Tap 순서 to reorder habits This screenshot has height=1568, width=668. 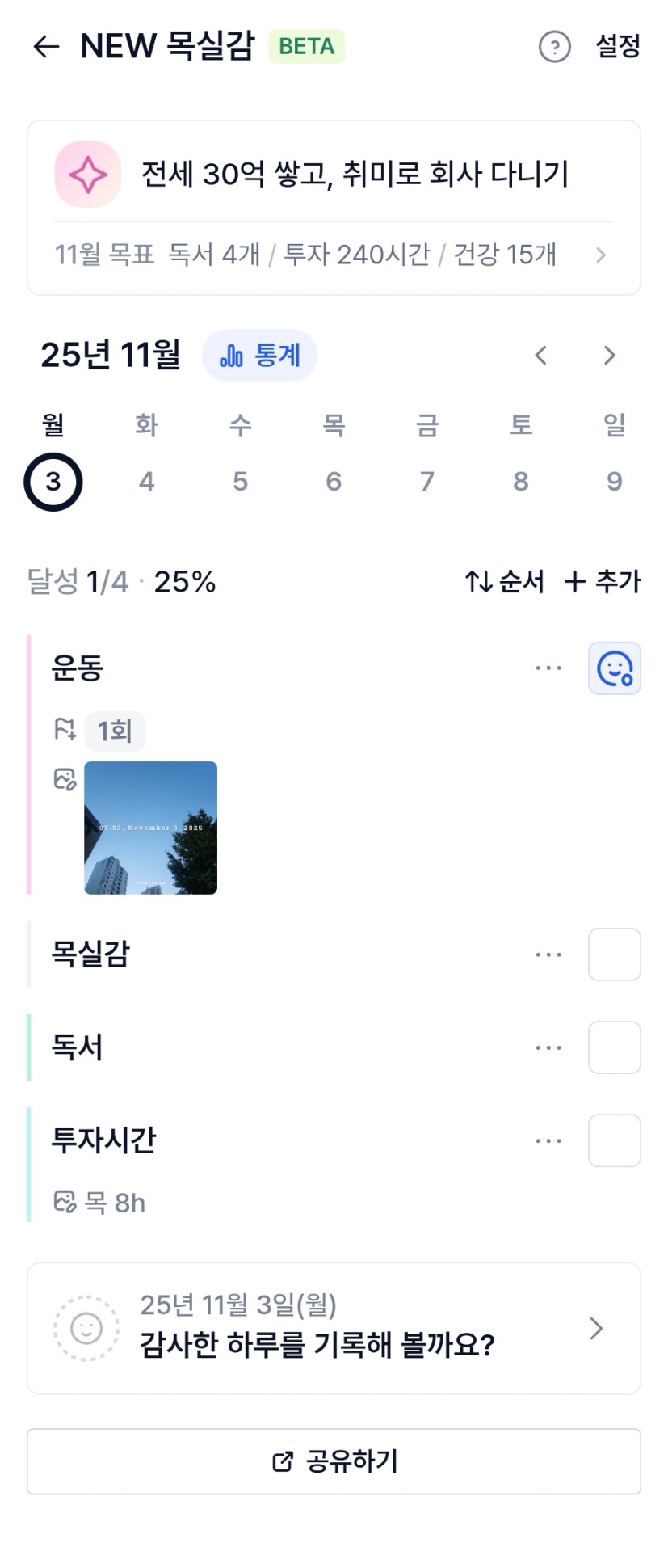click(x=504, y=581)
